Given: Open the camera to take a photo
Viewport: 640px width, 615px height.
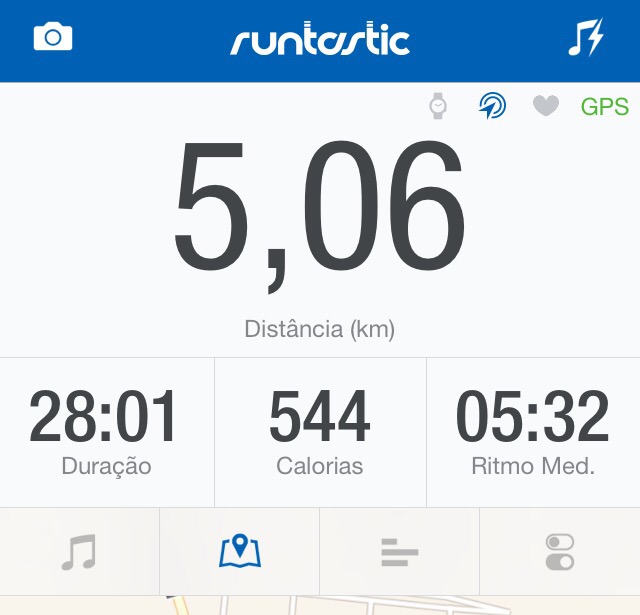Looking at the screenshot, I should [x=53, y=39].
